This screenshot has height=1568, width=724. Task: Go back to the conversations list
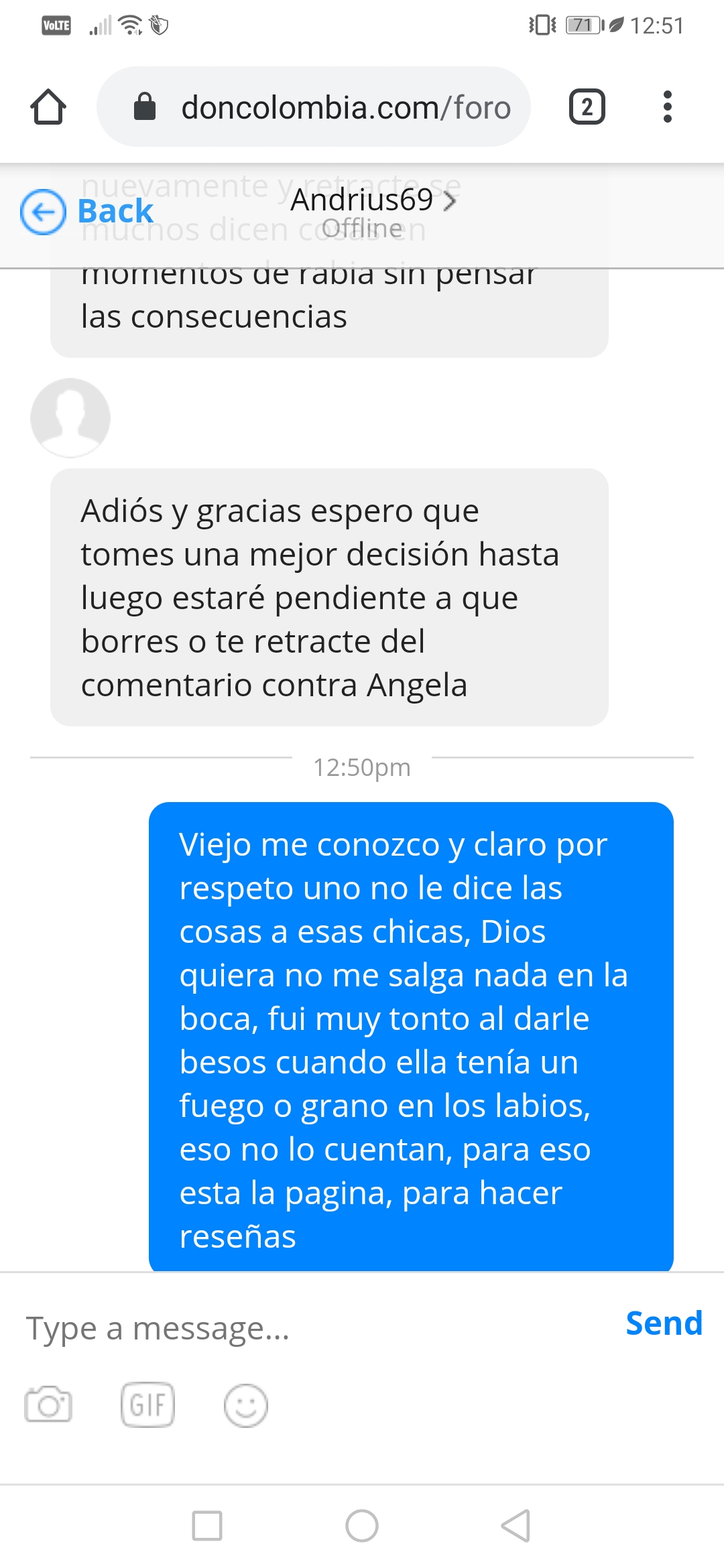point(87,212)
